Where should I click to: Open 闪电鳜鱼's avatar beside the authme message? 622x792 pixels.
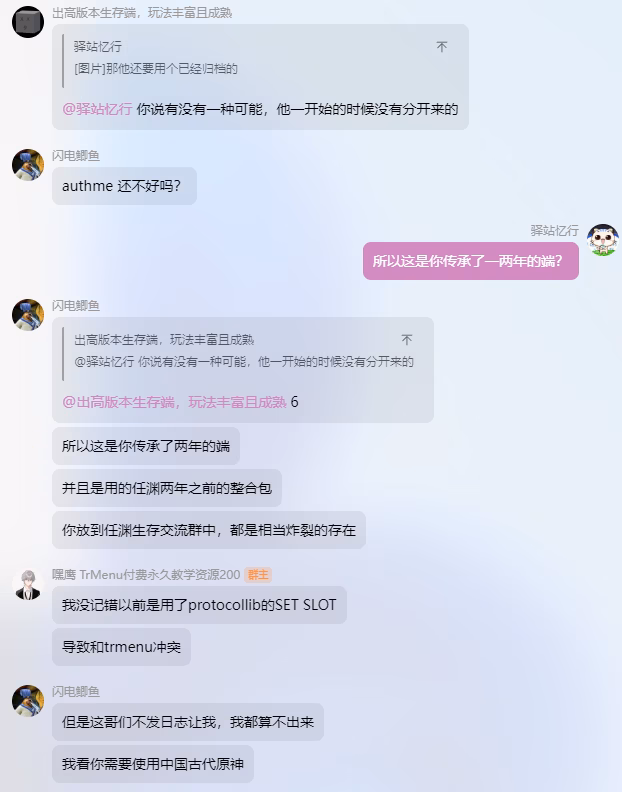click(28, 165)
